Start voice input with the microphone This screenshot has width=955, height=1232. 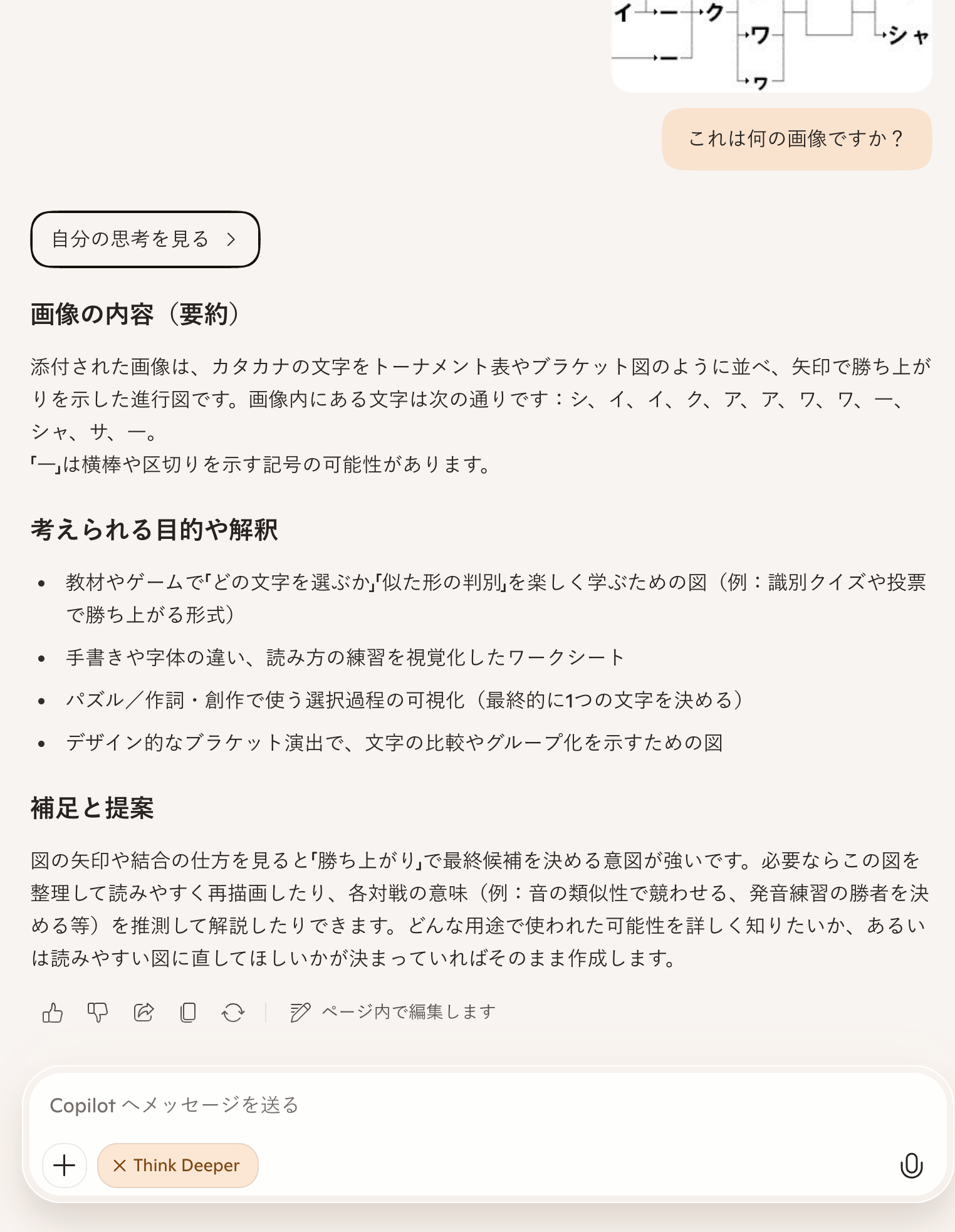point(911,1166)
